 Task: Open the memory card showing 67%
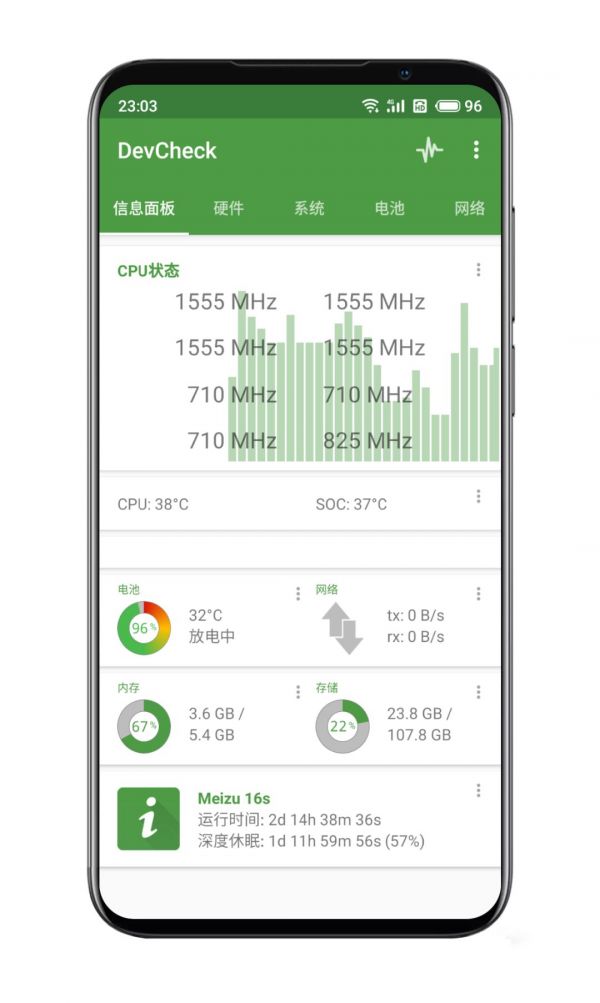200,718
